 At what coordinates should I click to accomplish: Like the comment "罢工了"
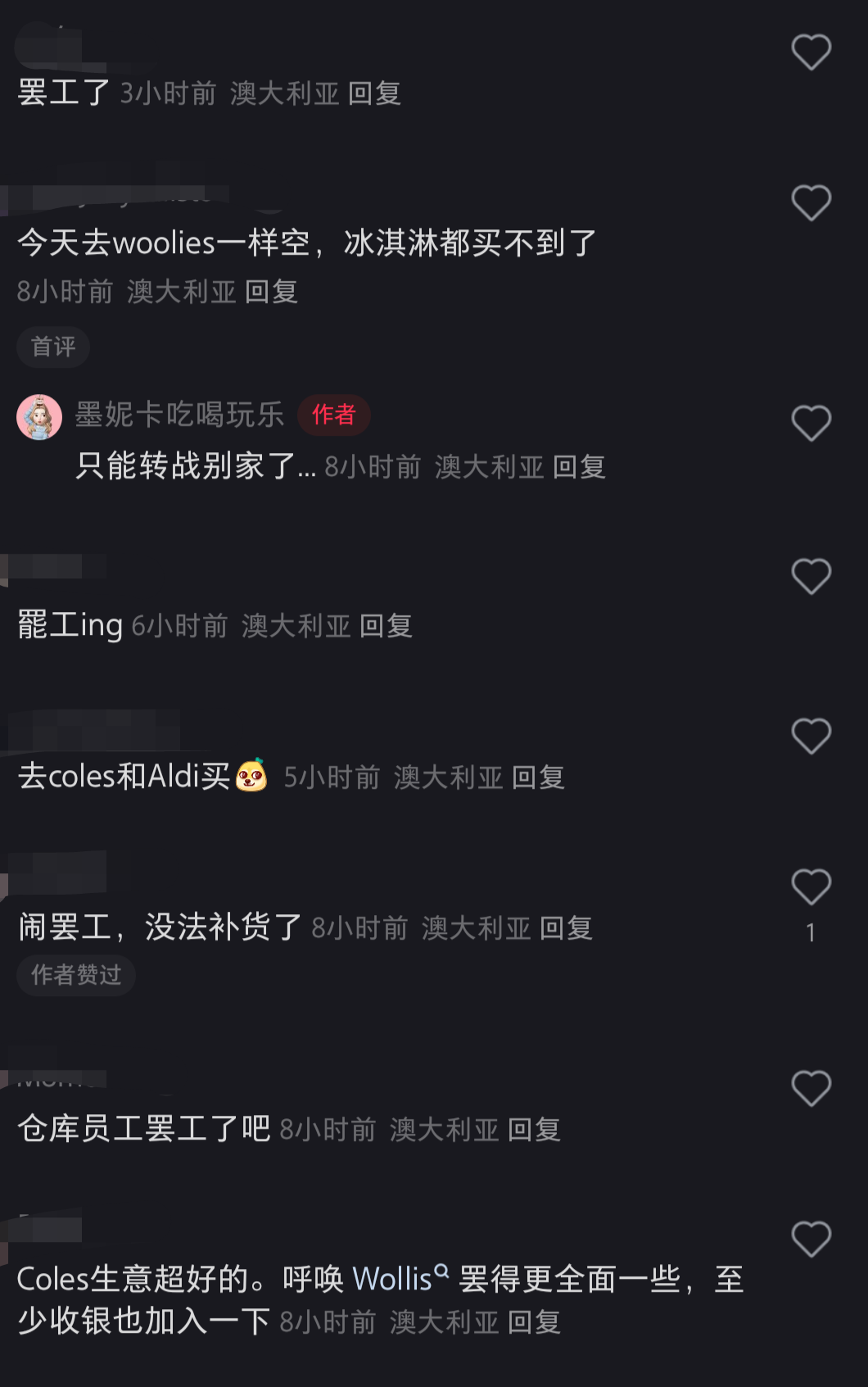(811, 52)
